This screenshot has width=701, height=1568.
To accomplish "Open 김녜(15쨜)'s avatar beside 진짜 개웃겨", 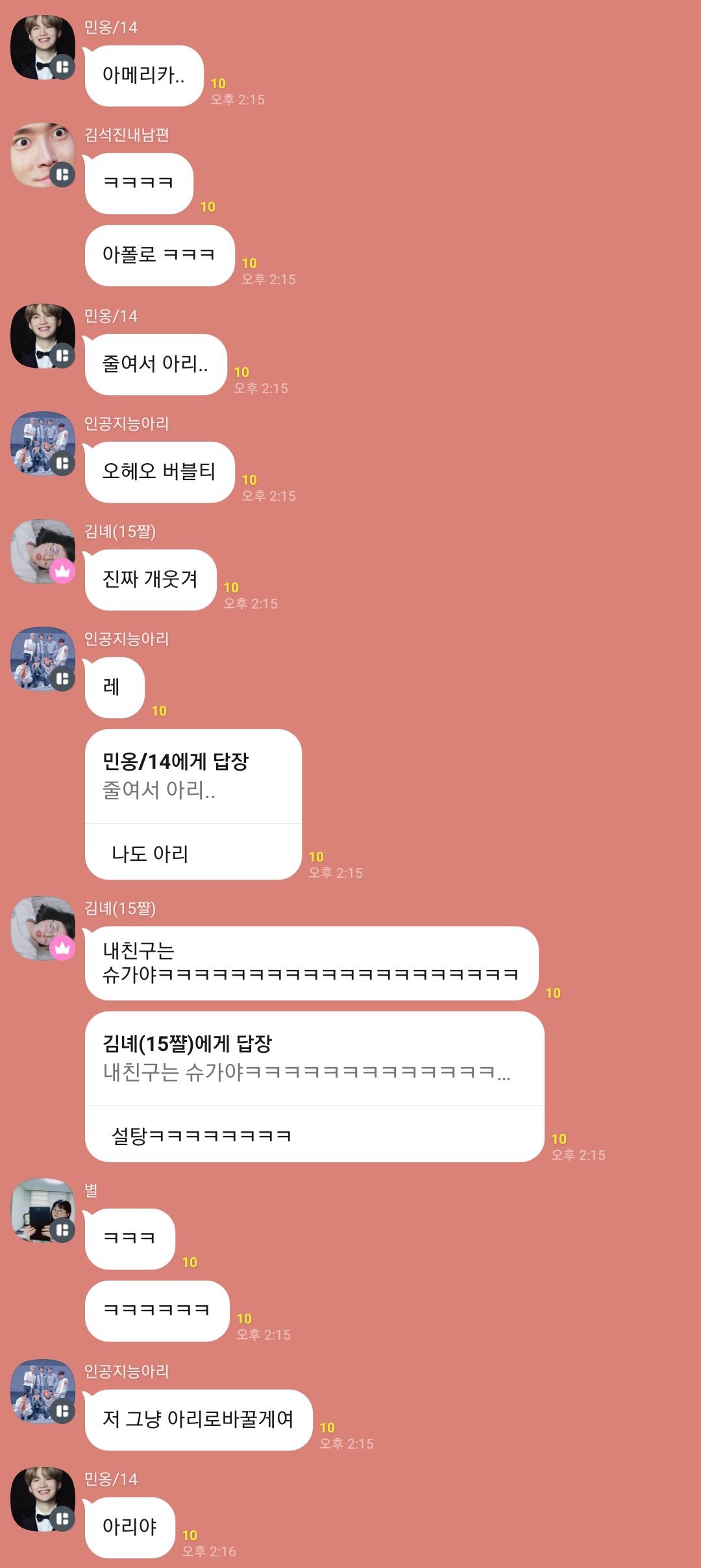I will [x=43, y=551].
